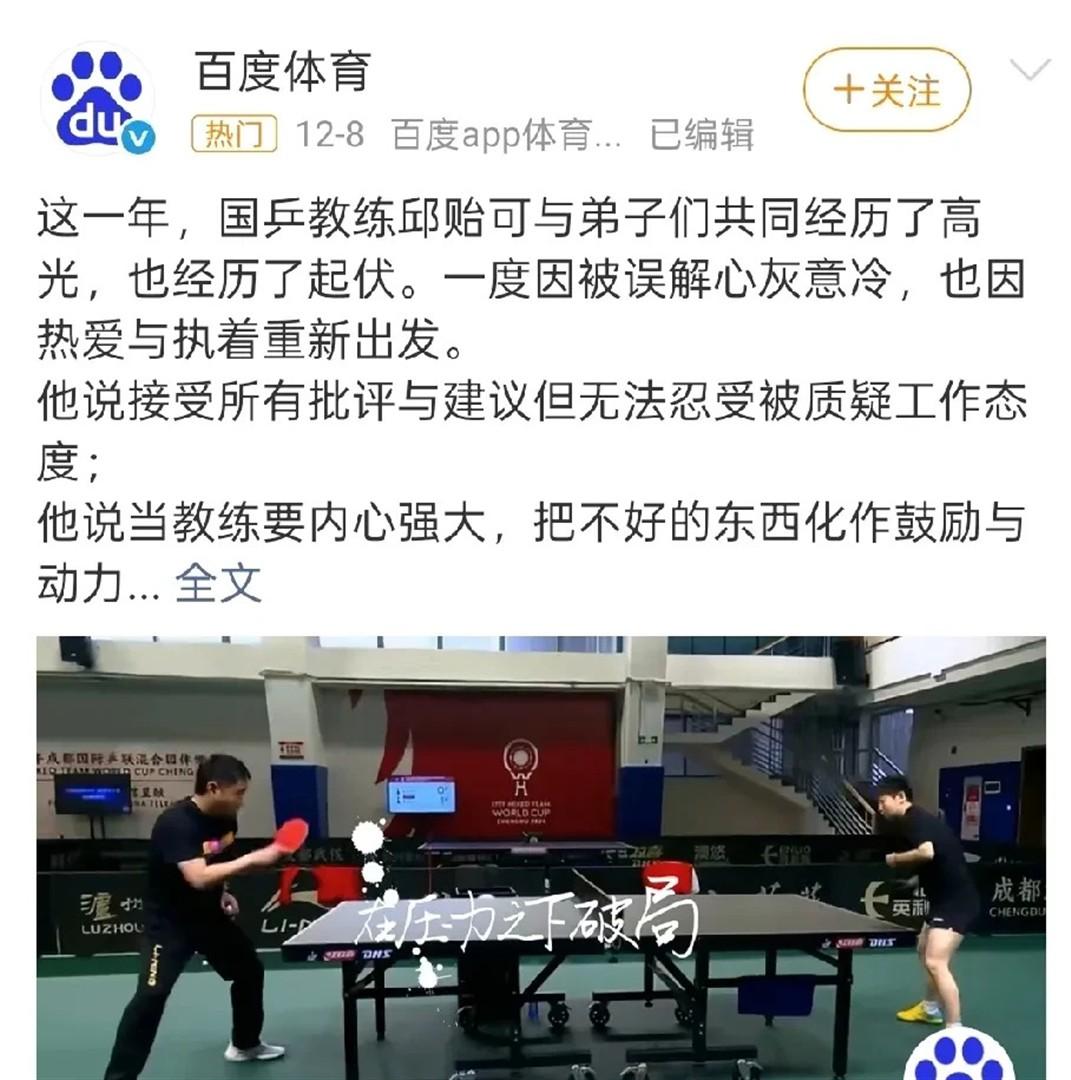The image size is (1071, 1080).
Task: Open the 热门 tag
Action: pos(234,134)
